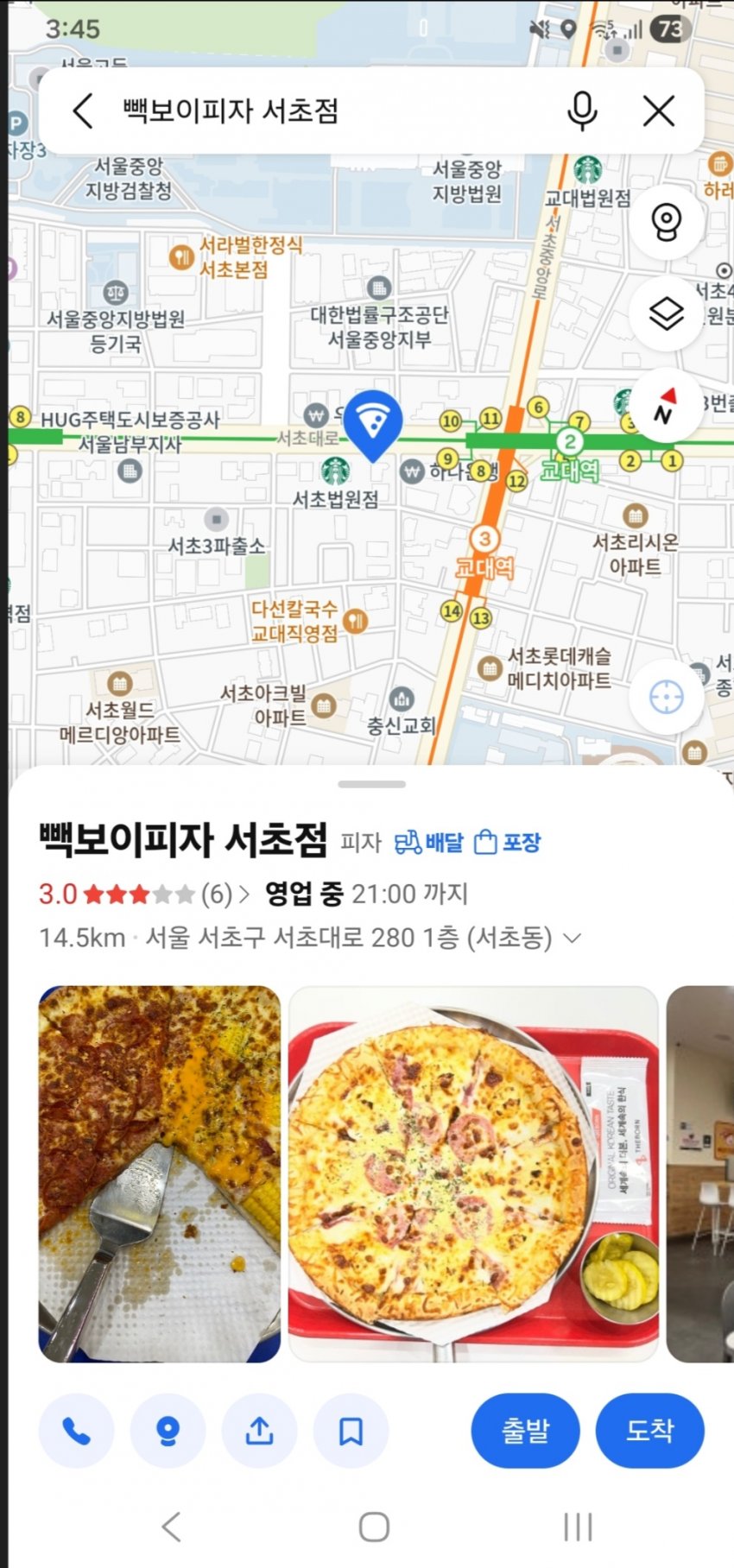Call 빽보이피자 서초점
The image size is (734, 1568).
76,1431
